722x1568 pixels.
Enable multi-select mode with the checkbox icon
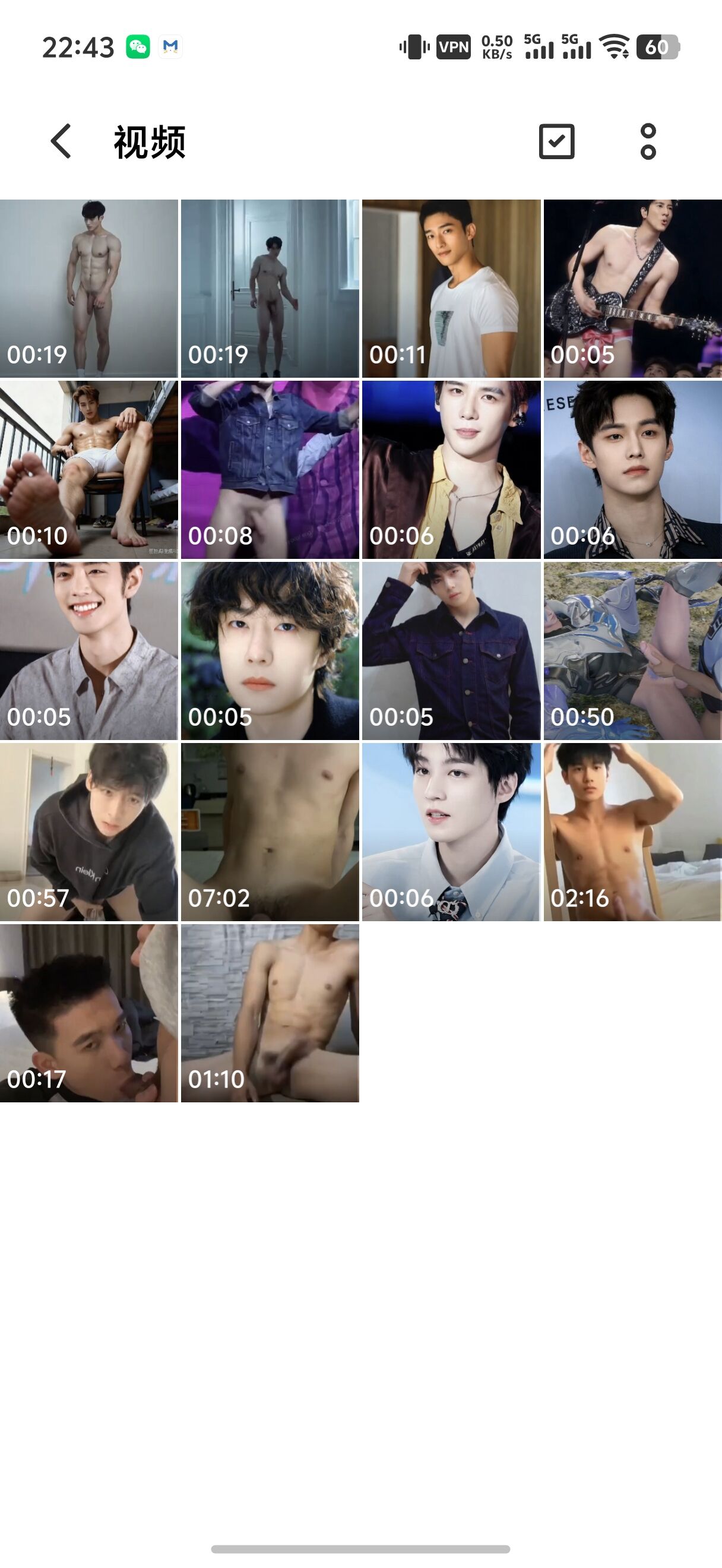point(556,142)
